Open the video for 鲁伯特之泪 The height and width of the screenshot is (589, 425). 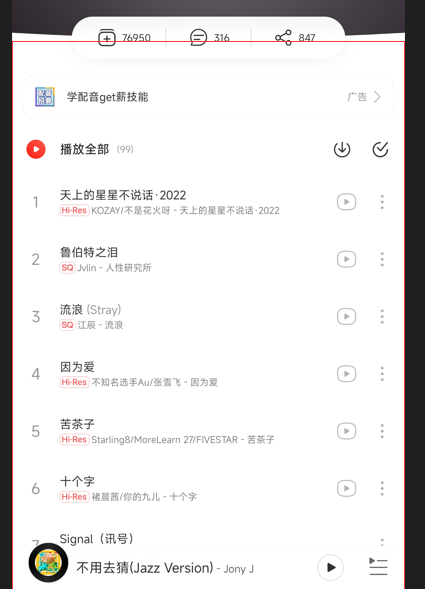coord(346,259)
